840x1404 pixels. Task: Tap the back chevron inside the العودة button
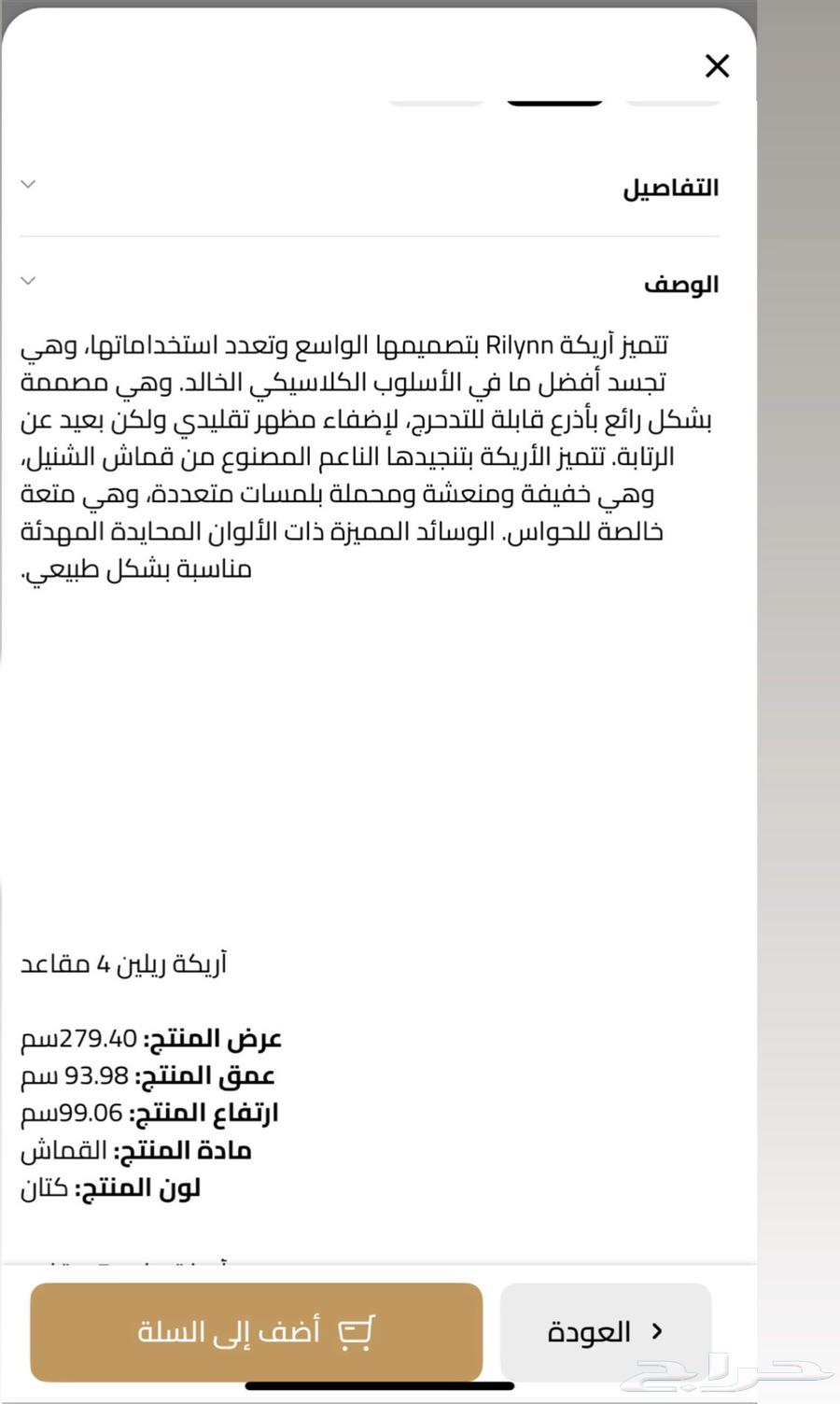[x=657, y=1332]
